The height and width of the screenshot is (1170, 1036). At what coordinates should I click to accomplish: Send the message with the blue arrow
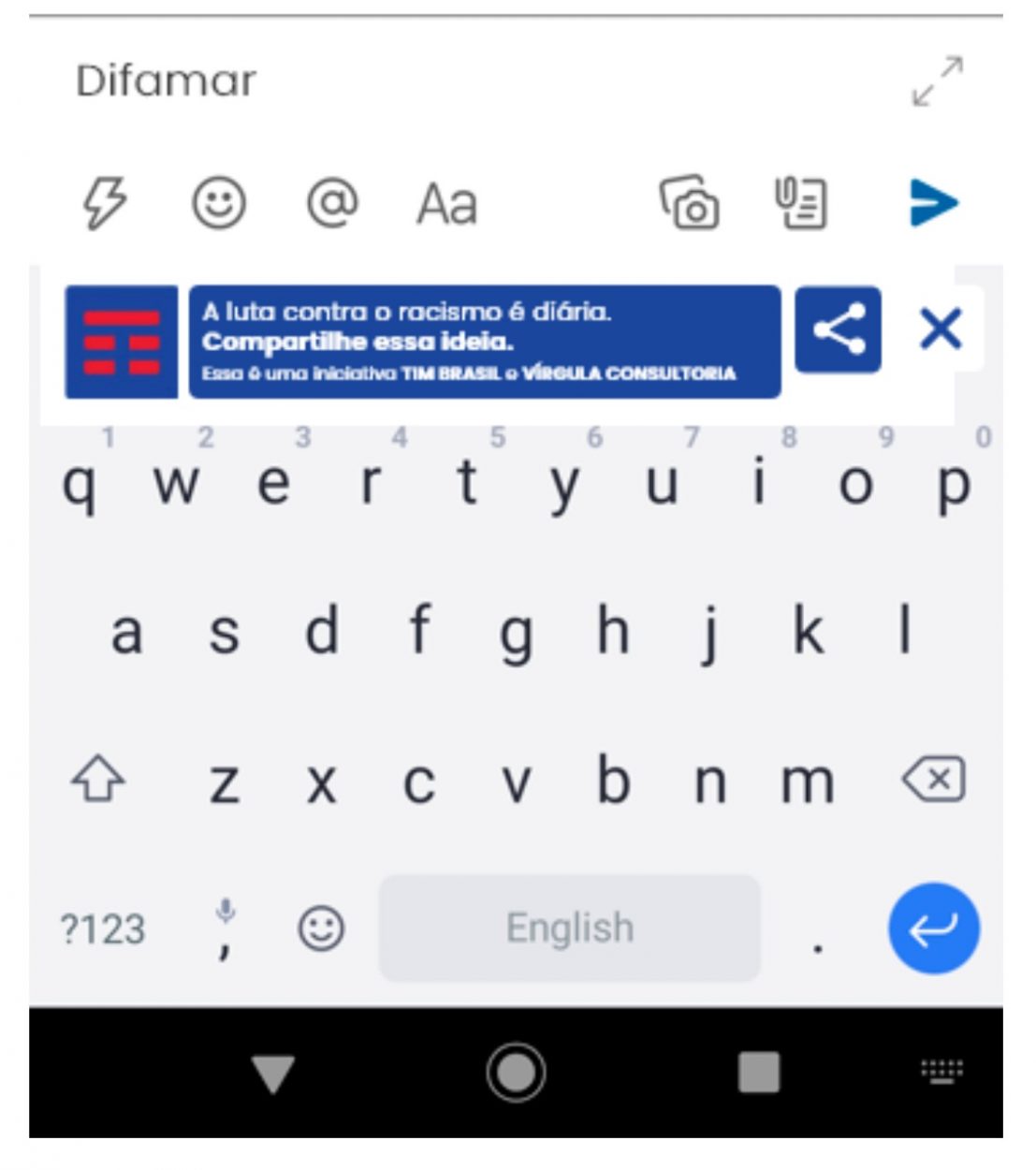point(933,202)
